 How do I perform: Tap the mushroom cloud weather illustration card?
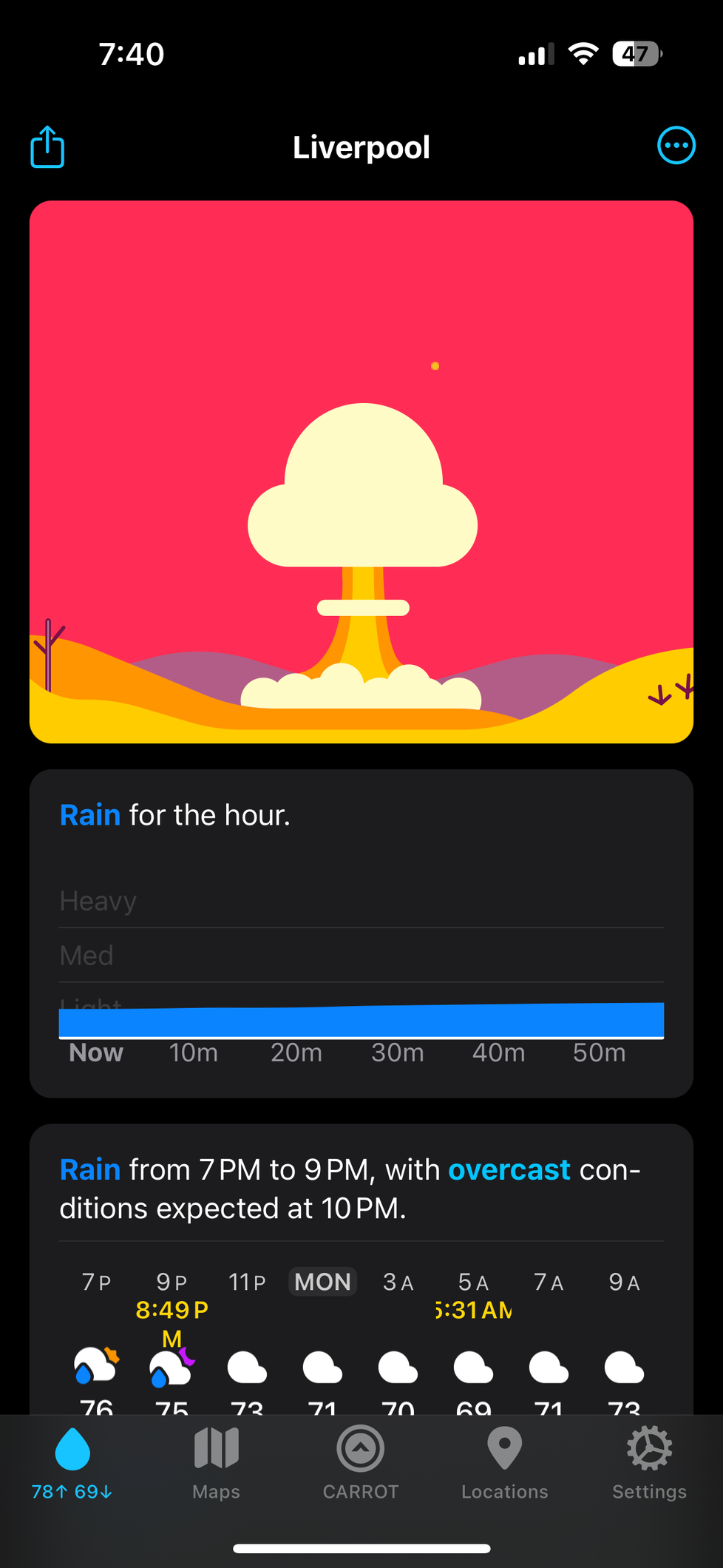[x=361, y=472]
